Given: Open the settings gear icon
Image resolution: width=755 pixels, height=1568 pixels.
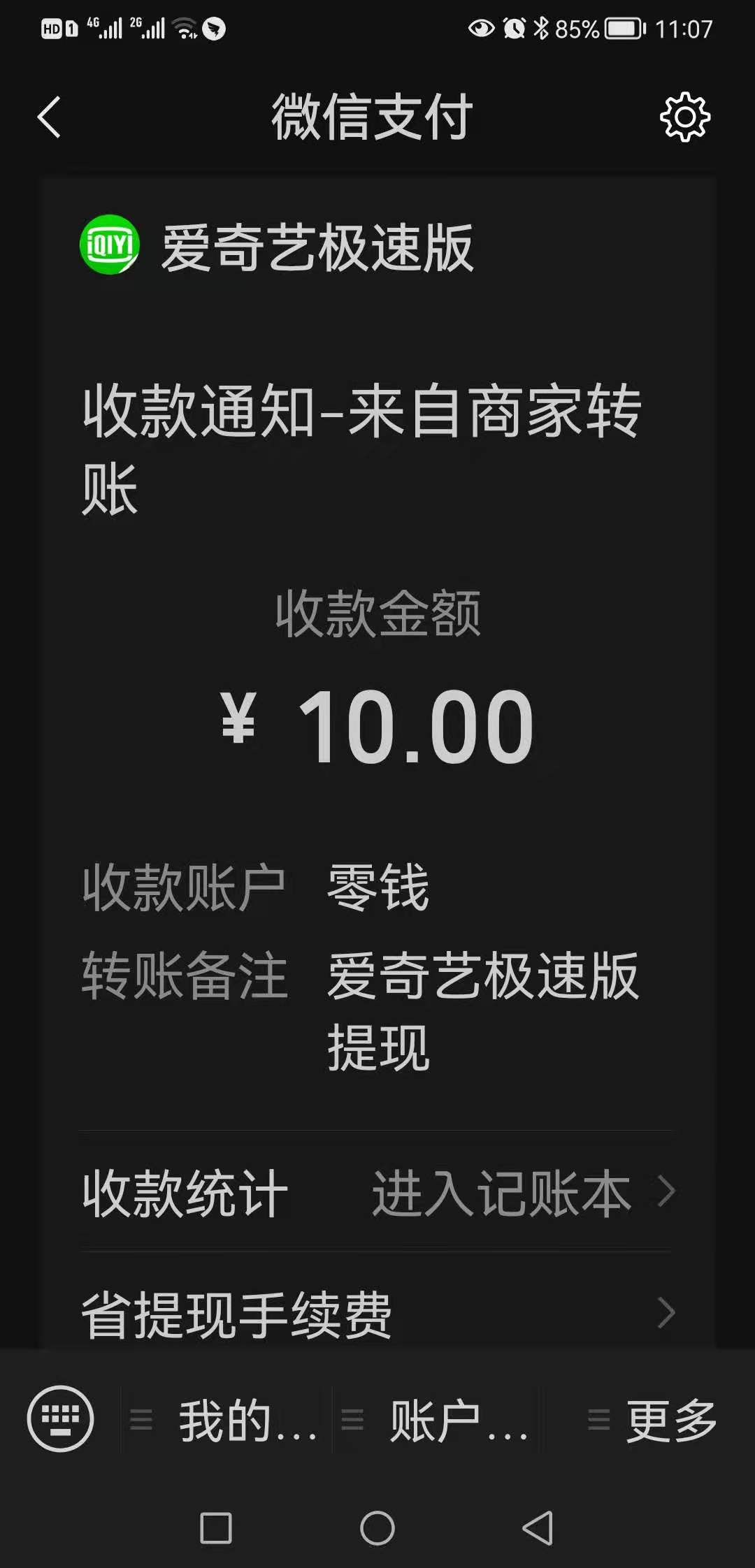Looking at the screenshot, I should [x=685, y=117].
